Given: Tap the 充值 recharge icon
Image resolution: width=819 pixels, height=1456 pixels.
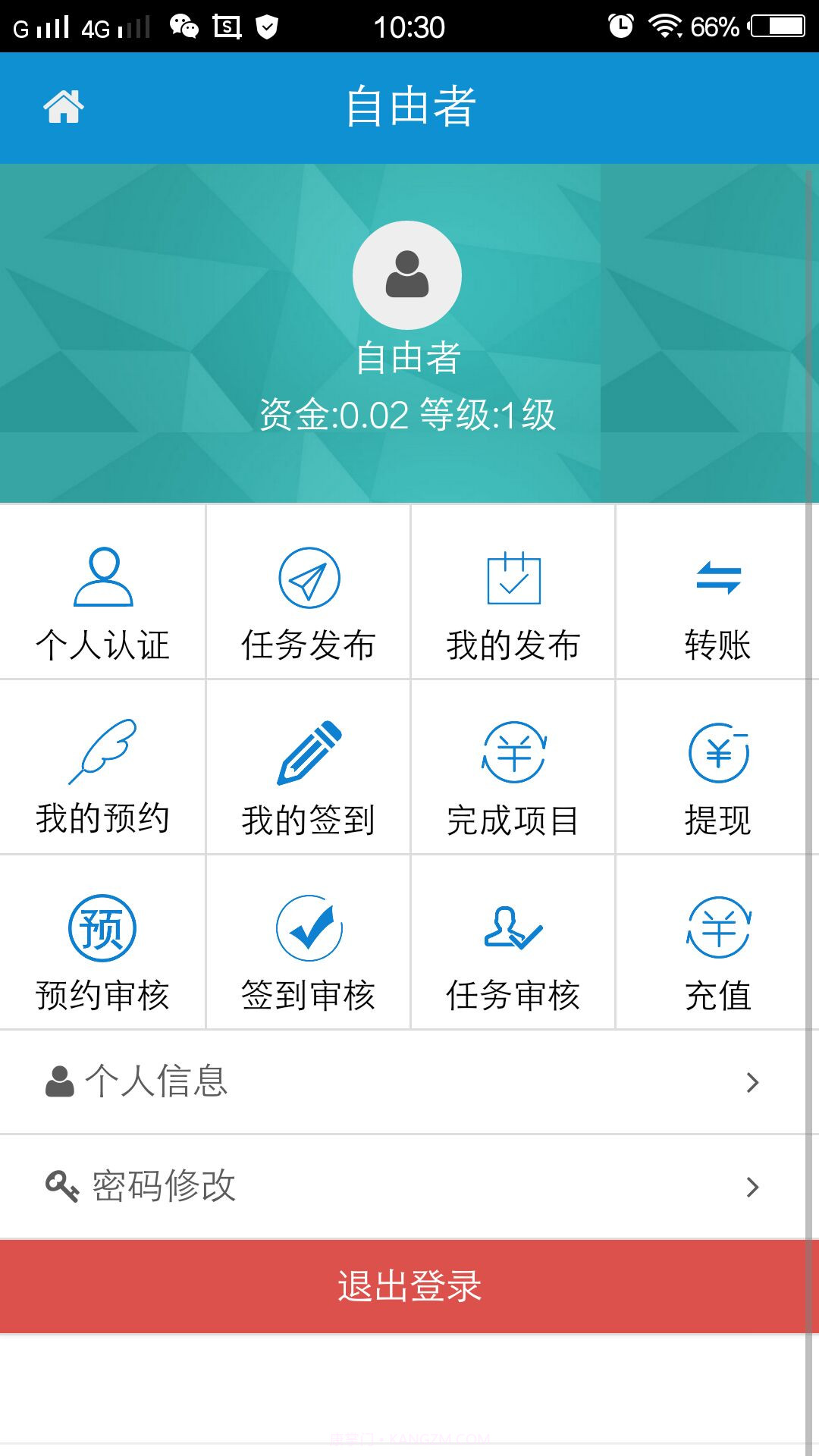Looking at the screenshot, I should 717,927.
